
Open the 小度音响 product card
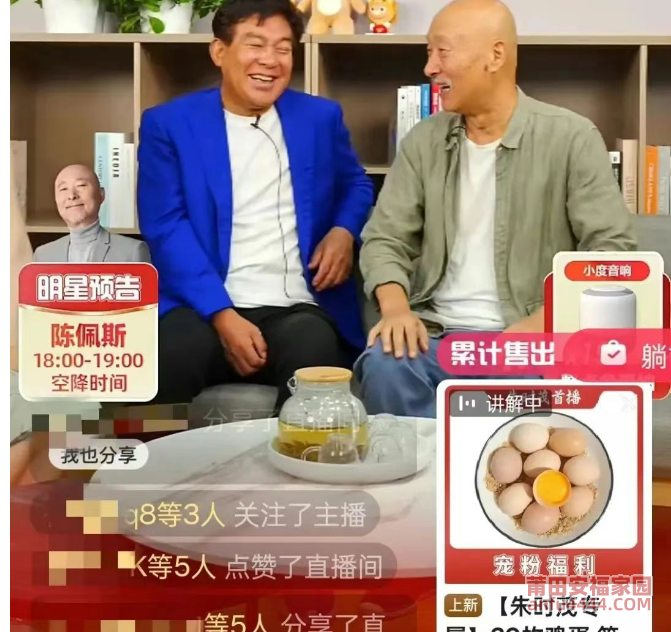(607, 300)
